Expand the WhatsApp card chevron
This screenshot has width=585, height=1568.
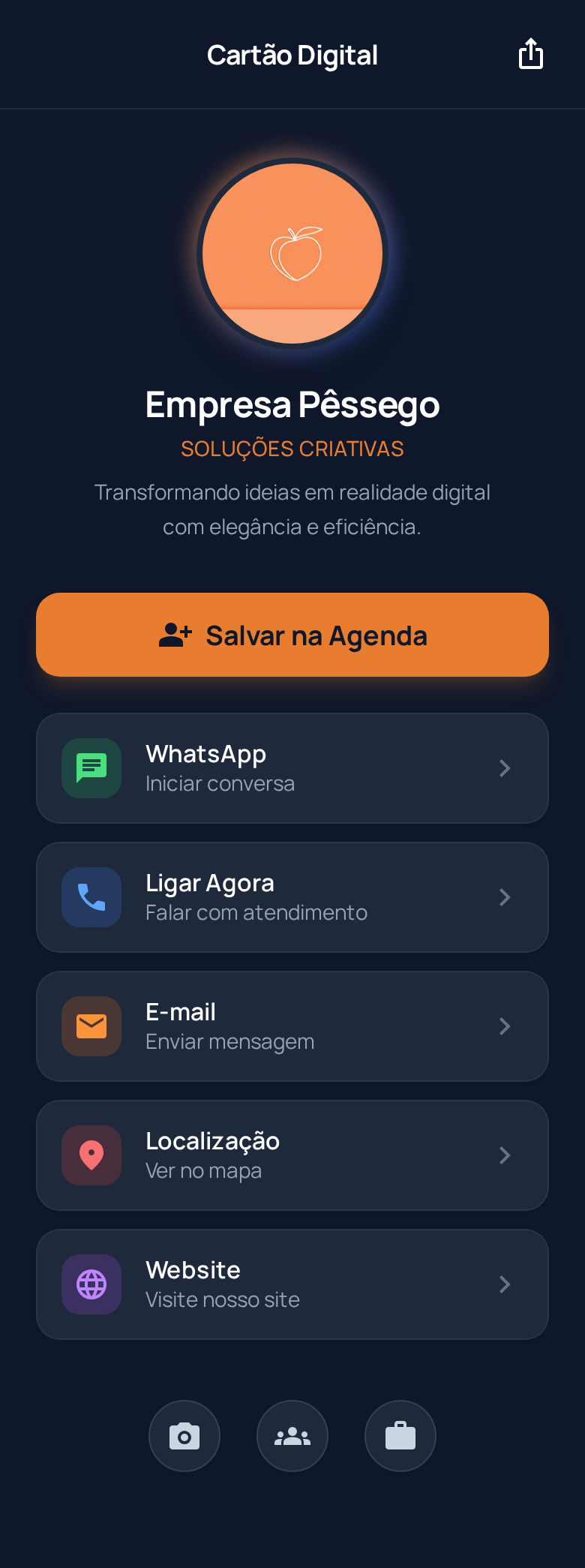point(504,768)
